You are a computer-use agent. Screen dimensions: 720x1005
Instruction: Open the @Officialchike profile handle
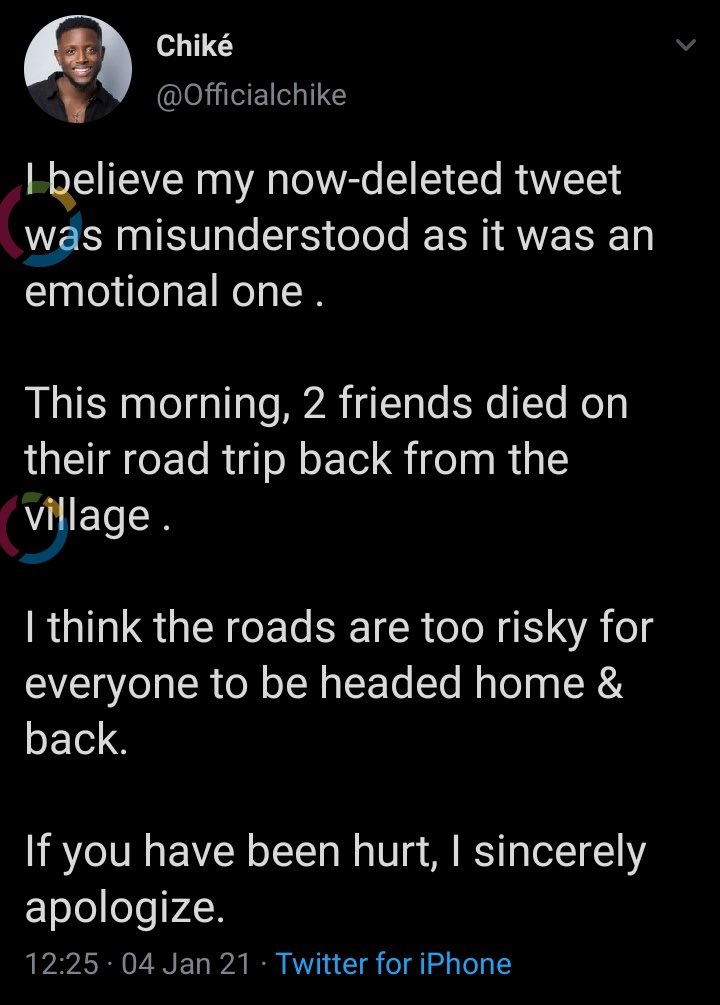(252, 95)
